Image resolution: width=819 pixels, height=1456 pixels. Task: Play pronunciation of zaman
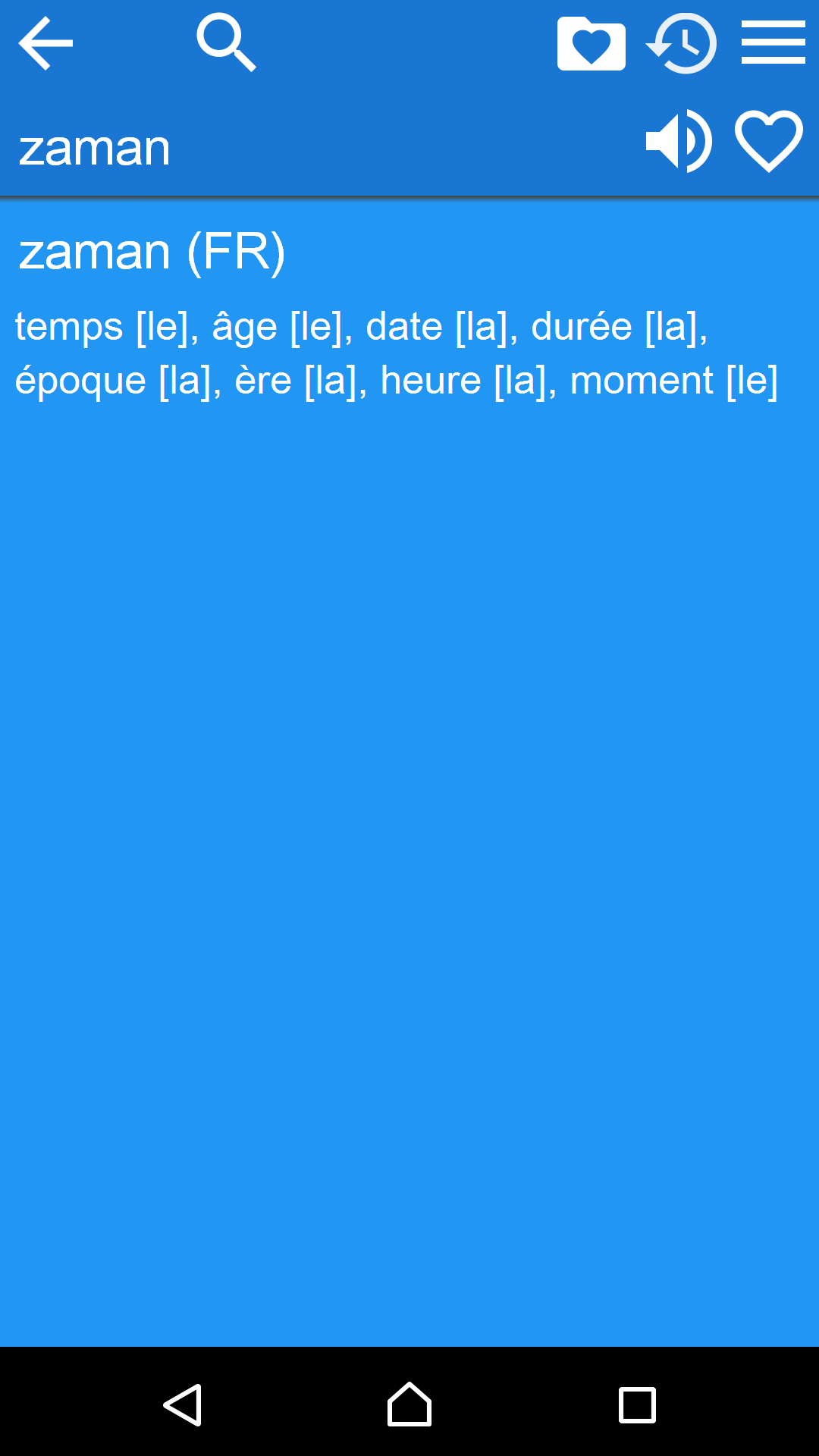tap(678, 141)
